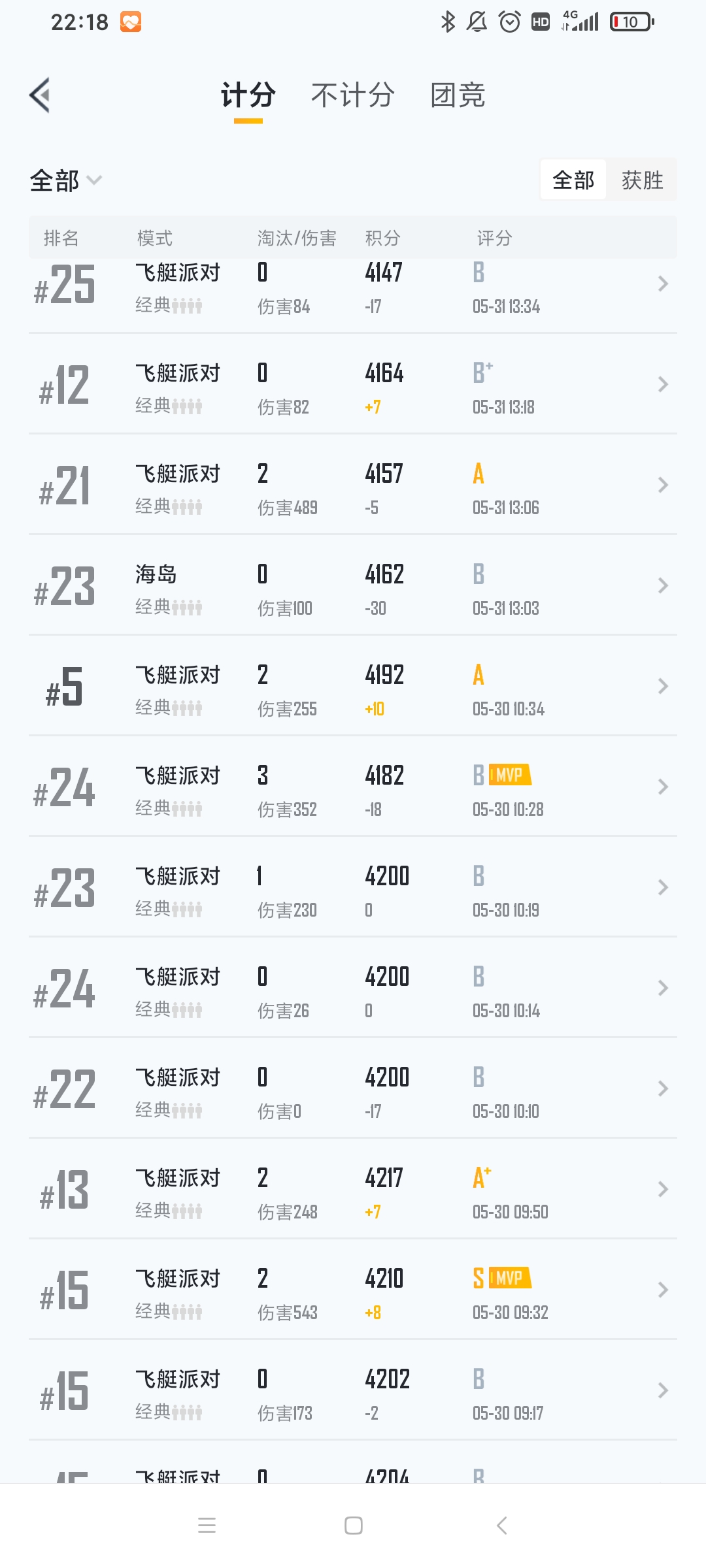The width and height of the screenshot is (706, 1568).
Task: Select the 获胜 filter
Action: [642, 180]
